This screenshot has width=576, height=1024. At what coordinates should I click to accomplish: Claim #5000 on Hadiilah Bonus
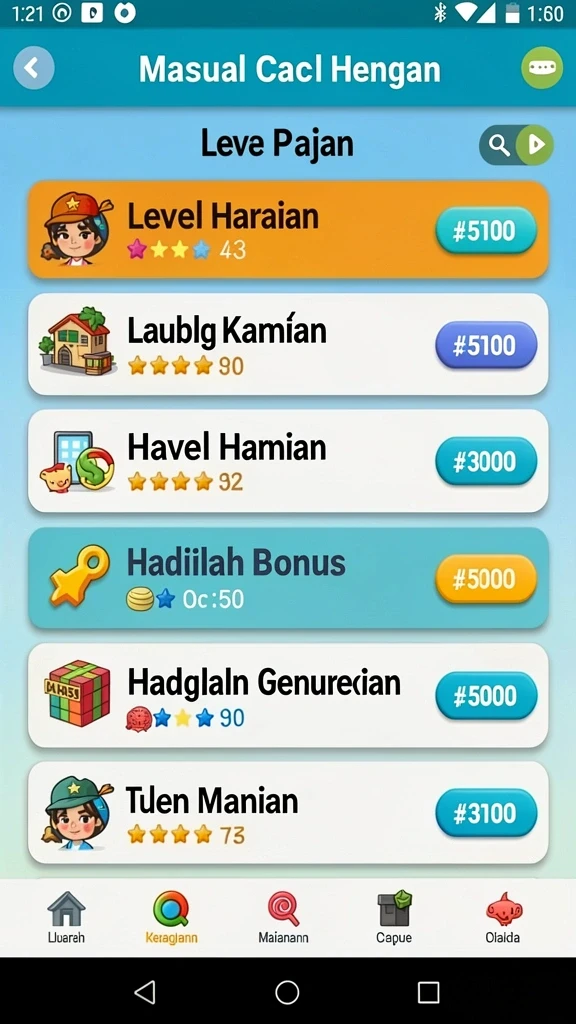point(486,579)
